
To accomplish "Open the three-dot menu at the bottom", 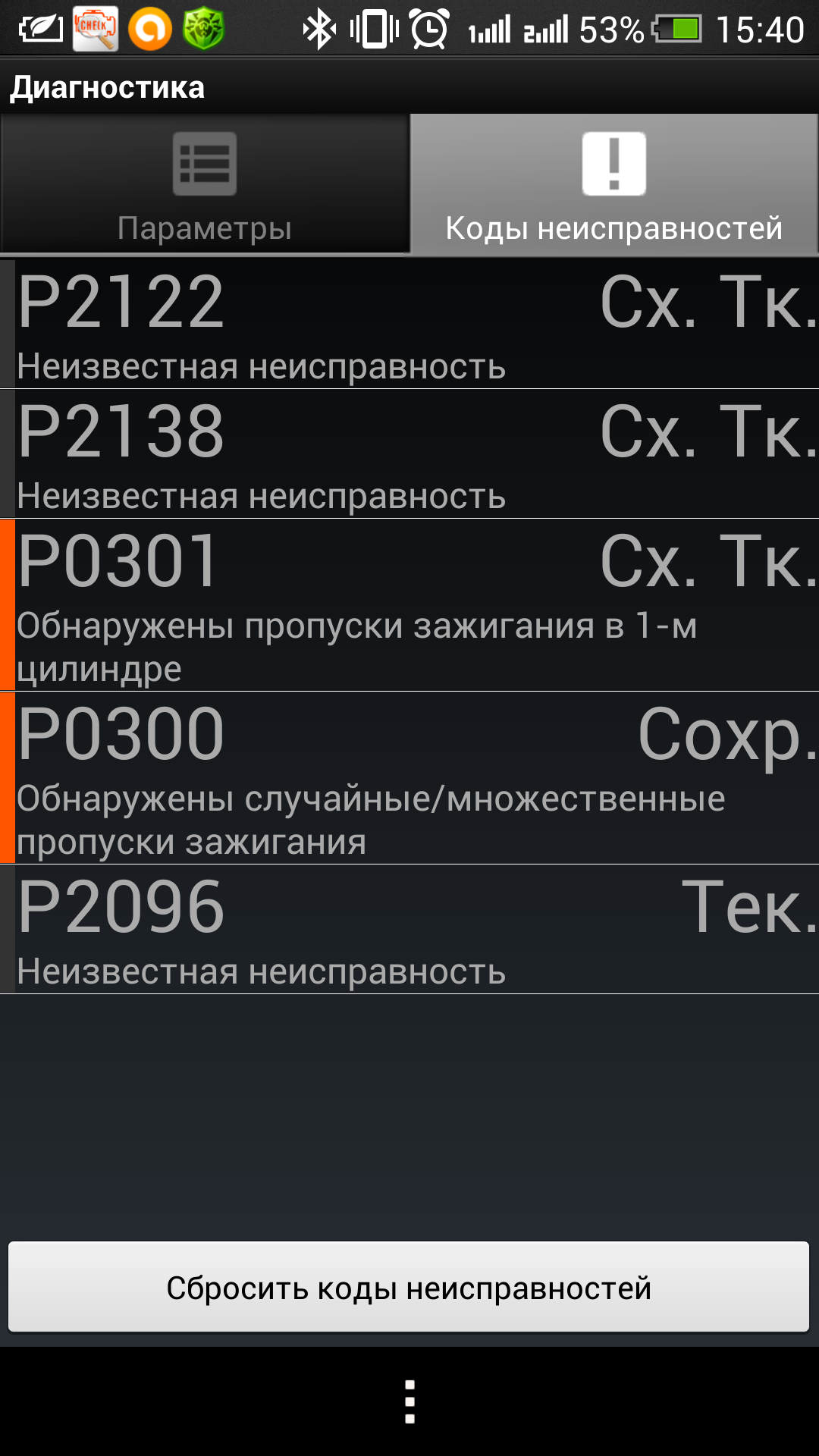I will [x=409, y=1401].
